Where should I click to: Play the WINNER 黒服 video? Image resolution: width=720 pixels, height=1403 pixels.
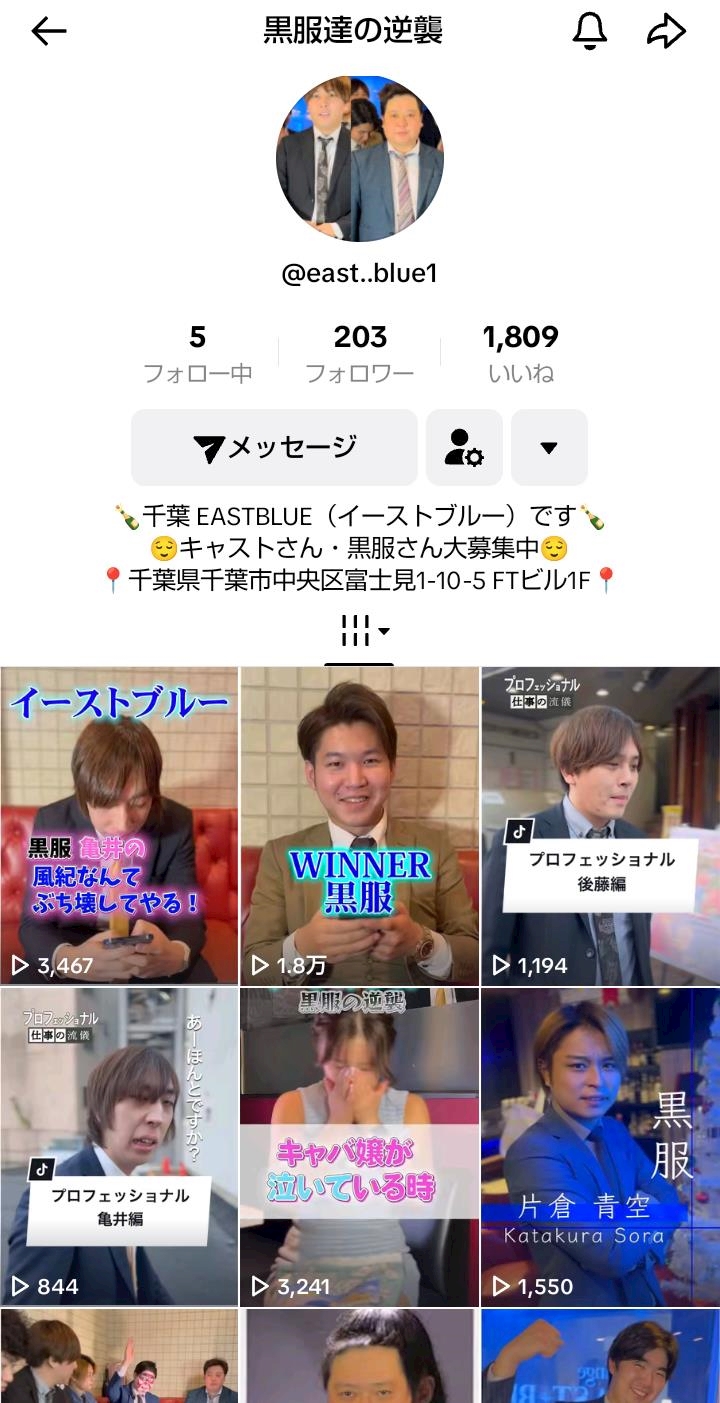[359, 826]
